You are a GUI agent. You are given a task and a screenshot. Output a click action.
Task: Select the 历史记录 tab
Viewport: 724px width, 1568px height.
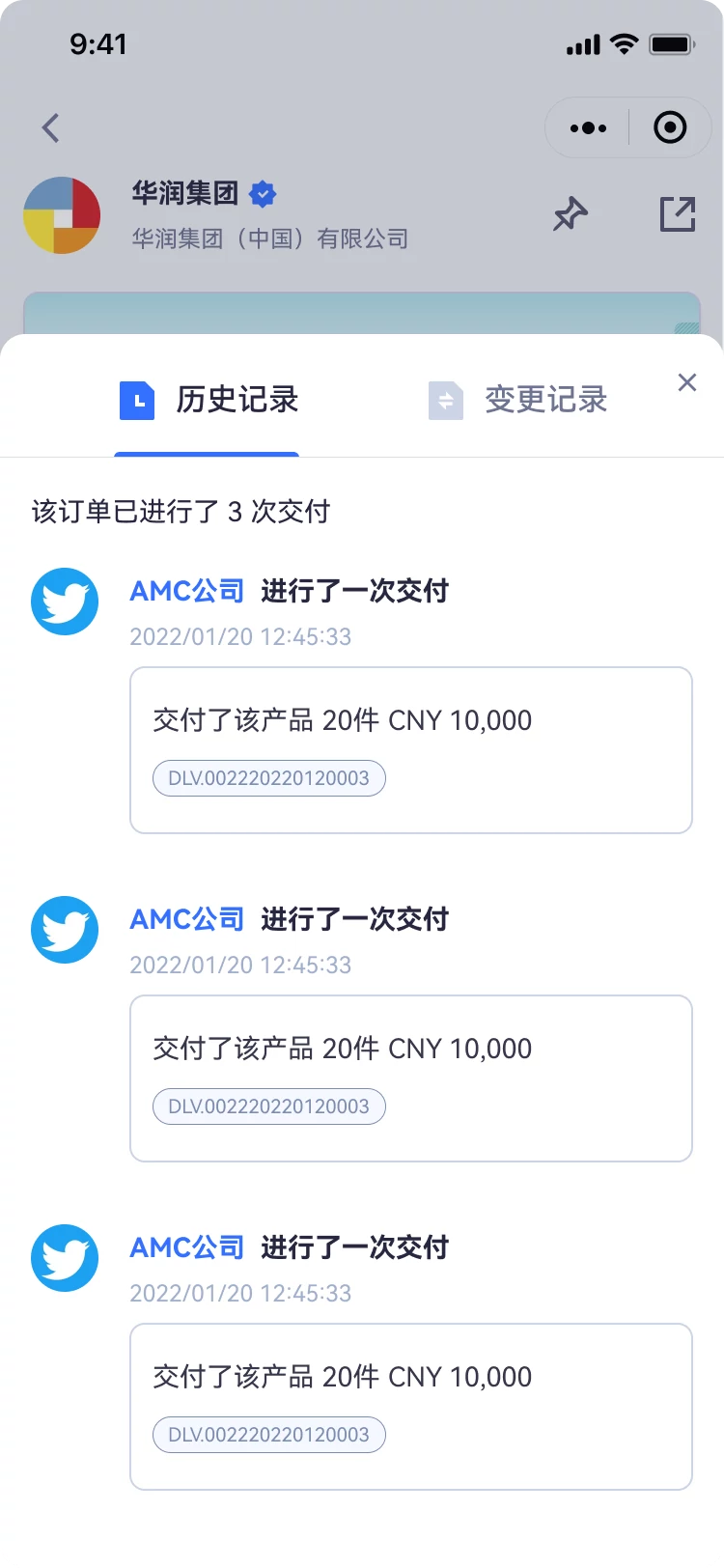pos(209,400)
